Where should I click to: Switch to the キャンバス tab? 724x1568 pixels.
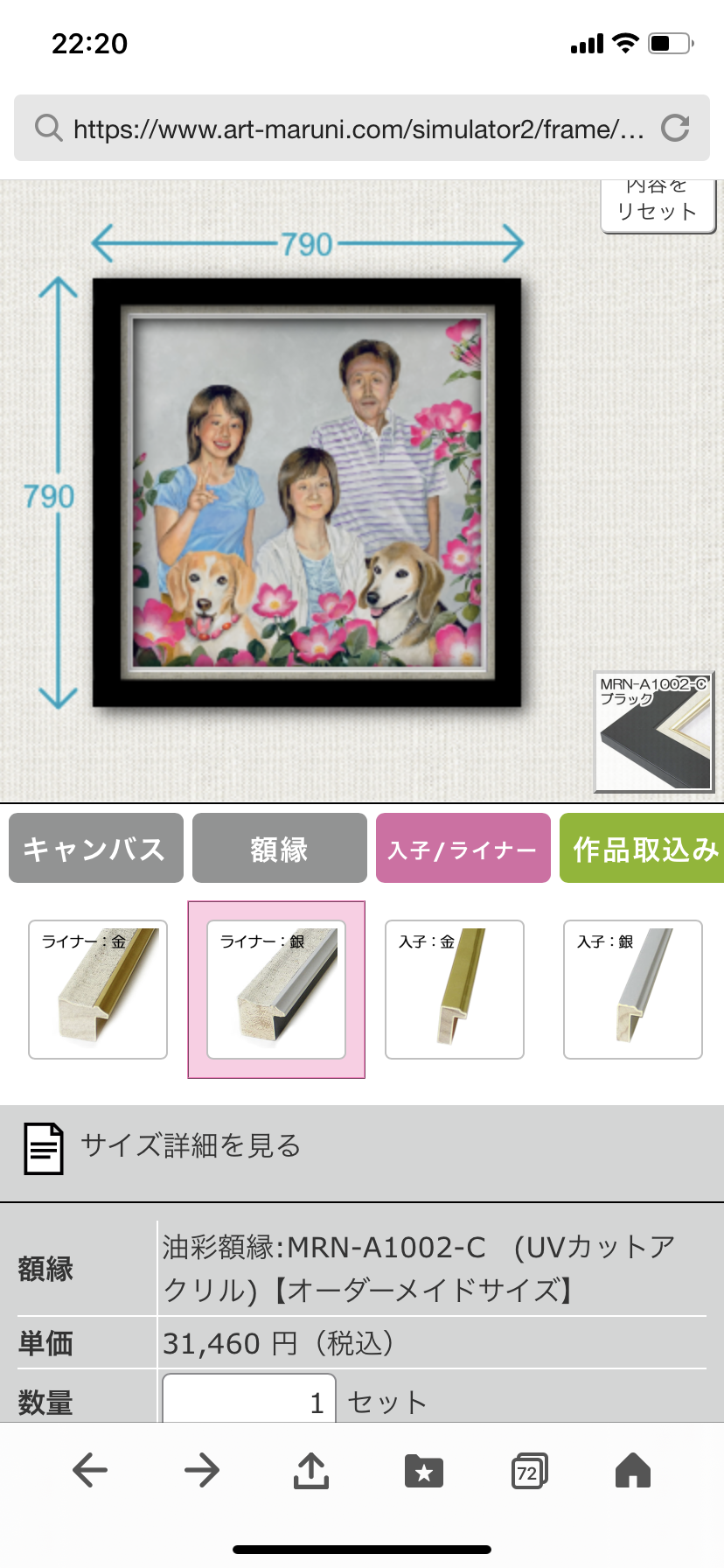pyautogui.click(x=96, y=848)
